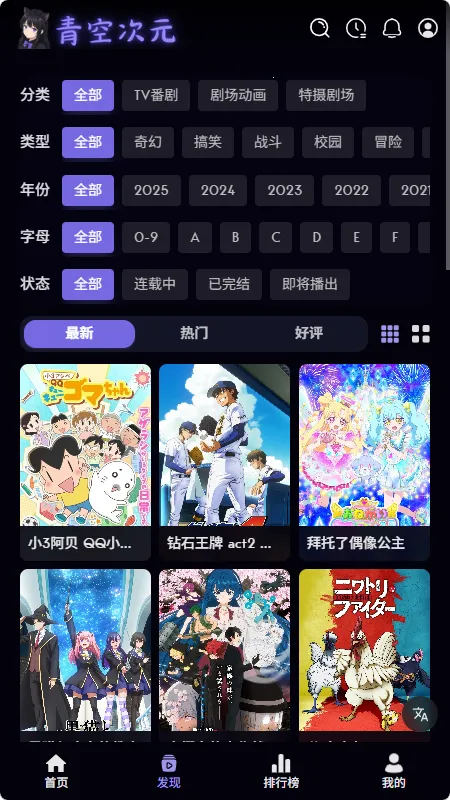The image size is (450, 800).
Task: Open watch history clock icon
Action: pos(356,28)
